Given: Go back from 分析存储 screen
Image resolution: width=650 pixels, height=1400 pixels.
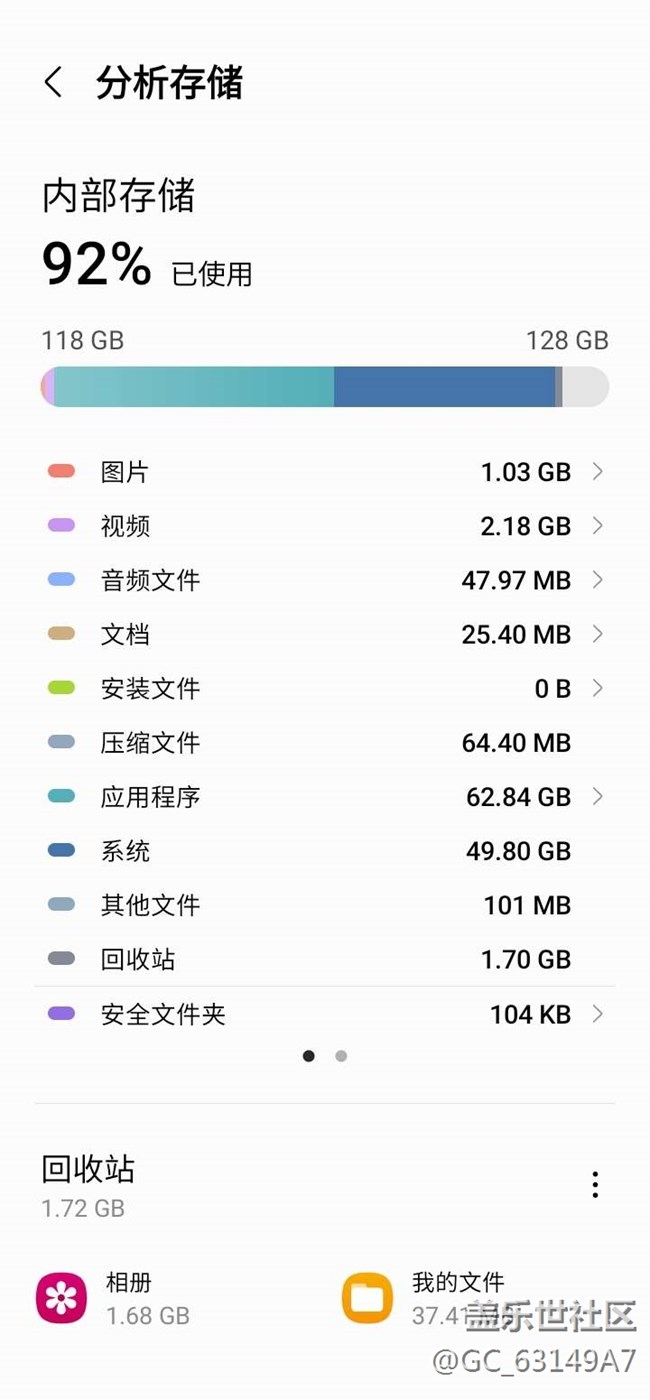Looking at the screenshot, I should [x=54, y=83].
